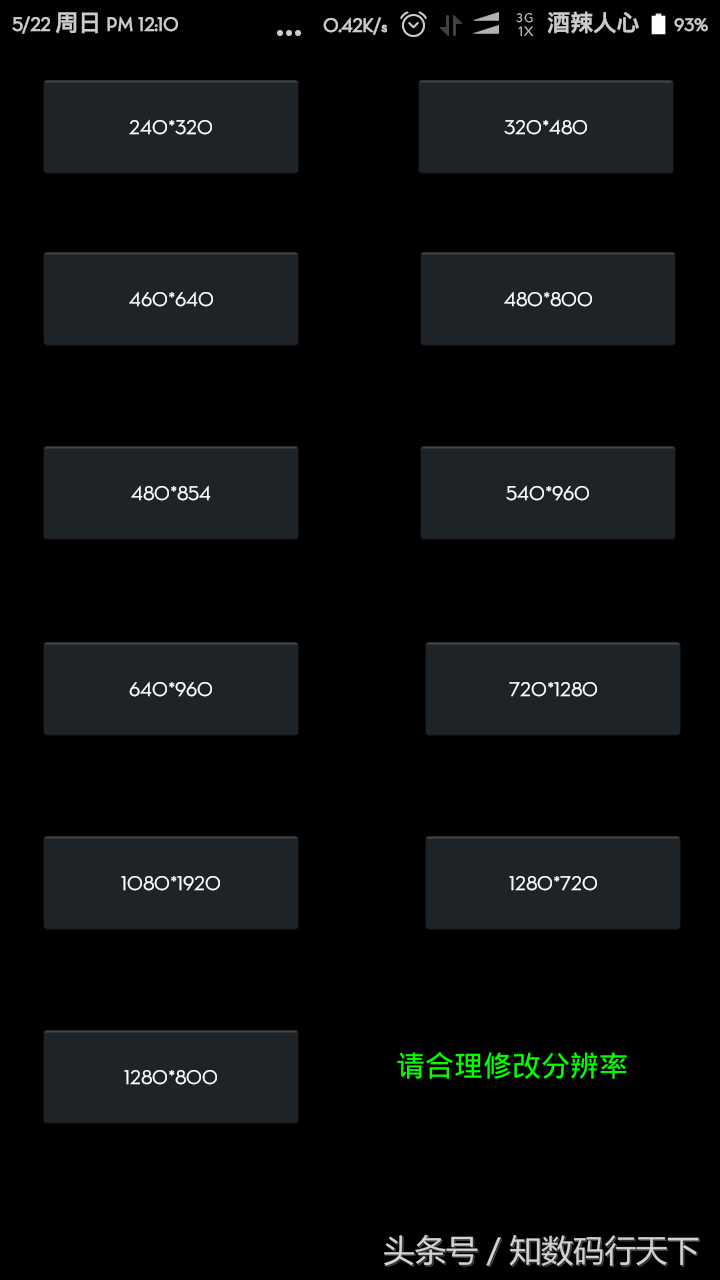Choose the 320*480 resolution
720x1280 pixels.
(545, 127)
